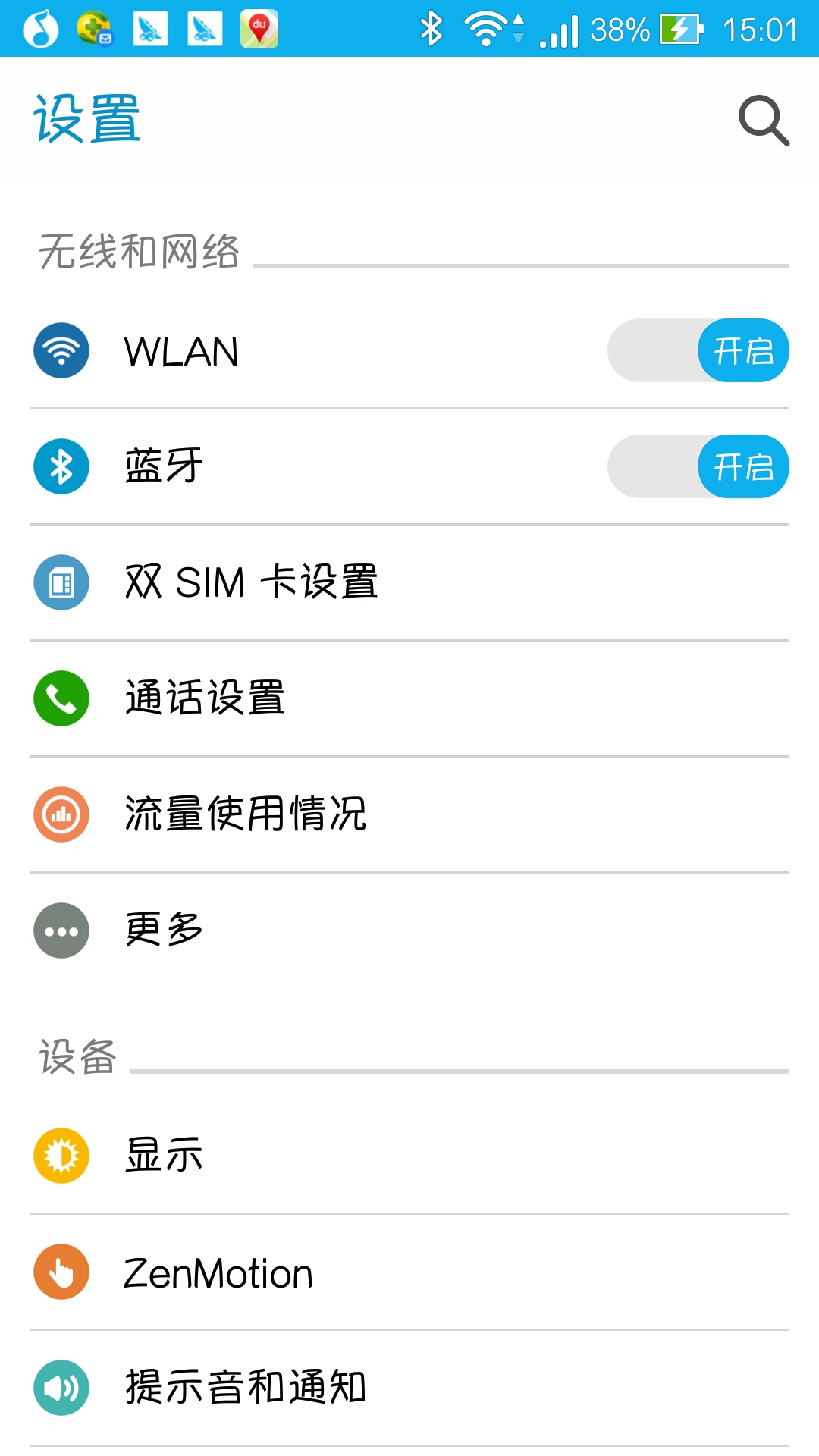Viewport: 819px width, 1456px height.
Task: Open 显示 display settings
Action: pyautogui.click(x=409, y=1156)
